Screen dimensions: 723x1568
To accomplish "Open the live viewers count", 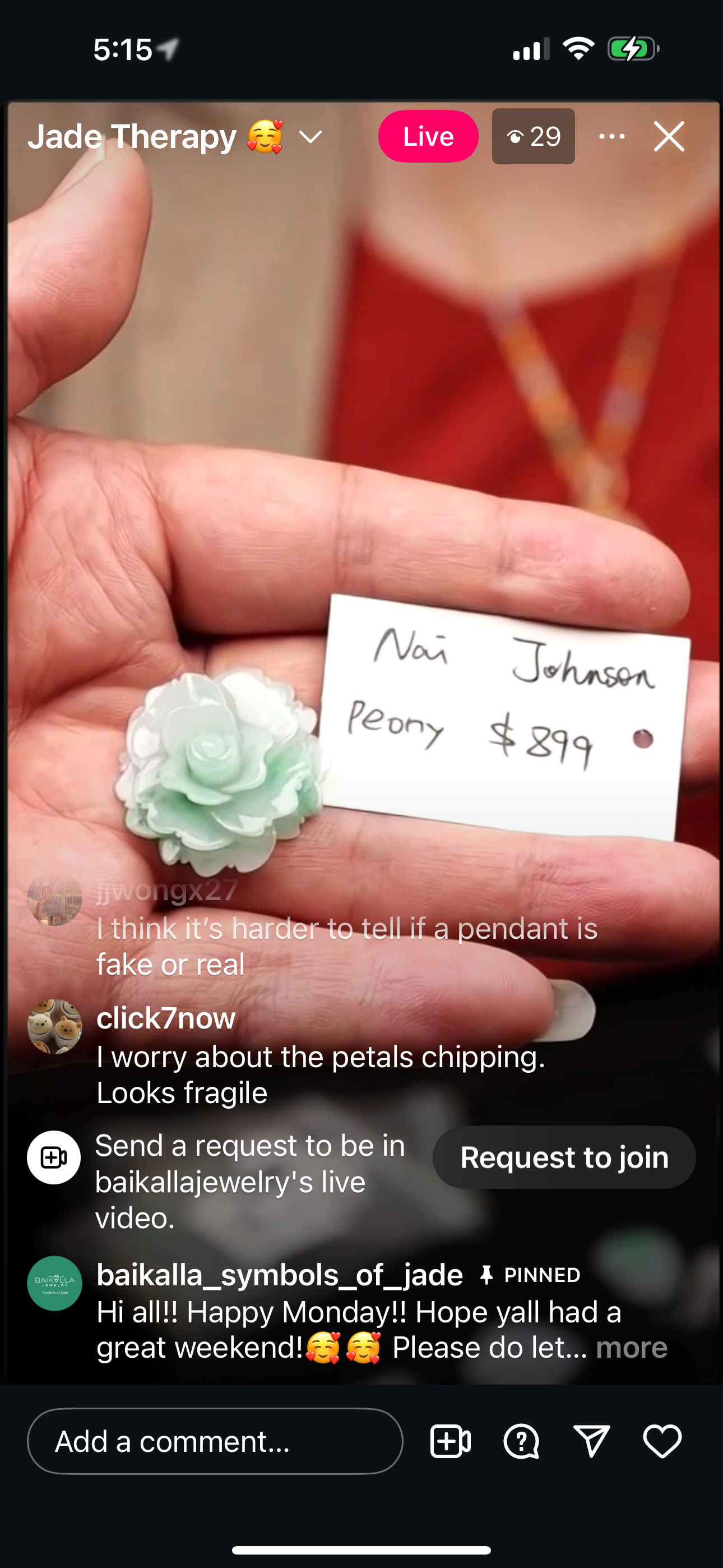I will pyautogui.click(x=533, y=136).
